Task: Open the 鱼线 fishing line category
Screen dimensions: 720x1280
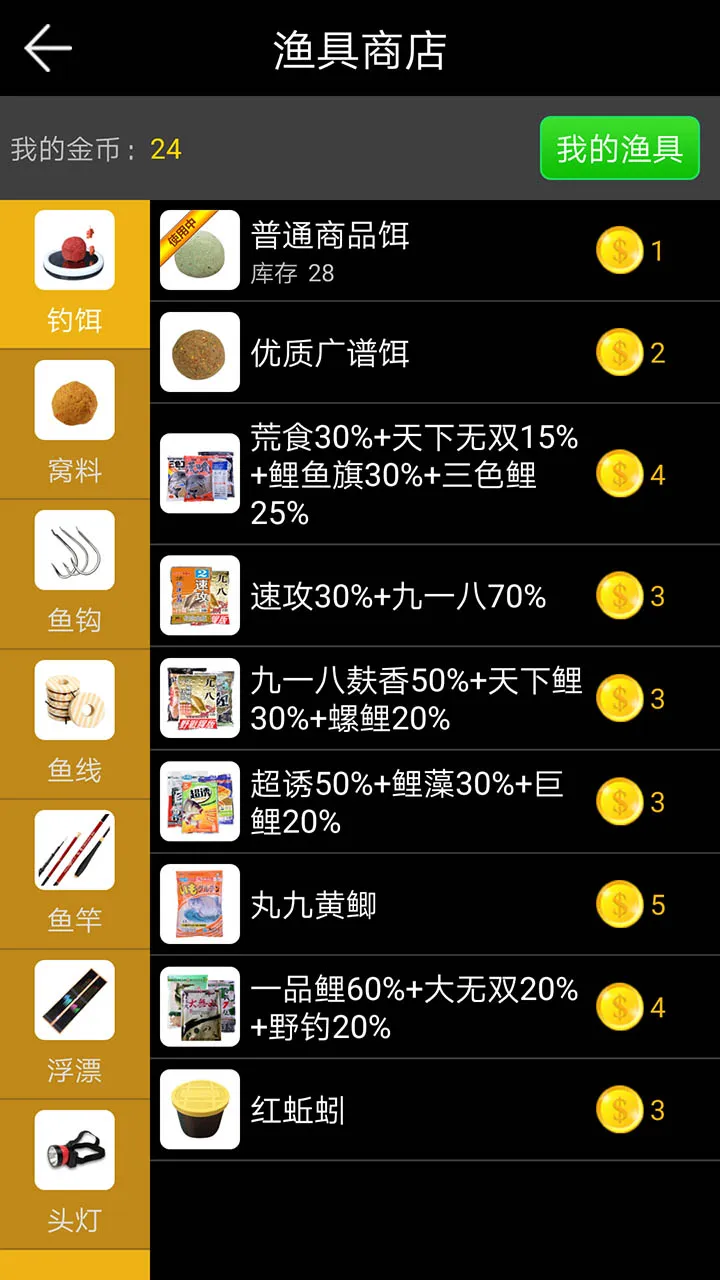Action: (74, 701)
